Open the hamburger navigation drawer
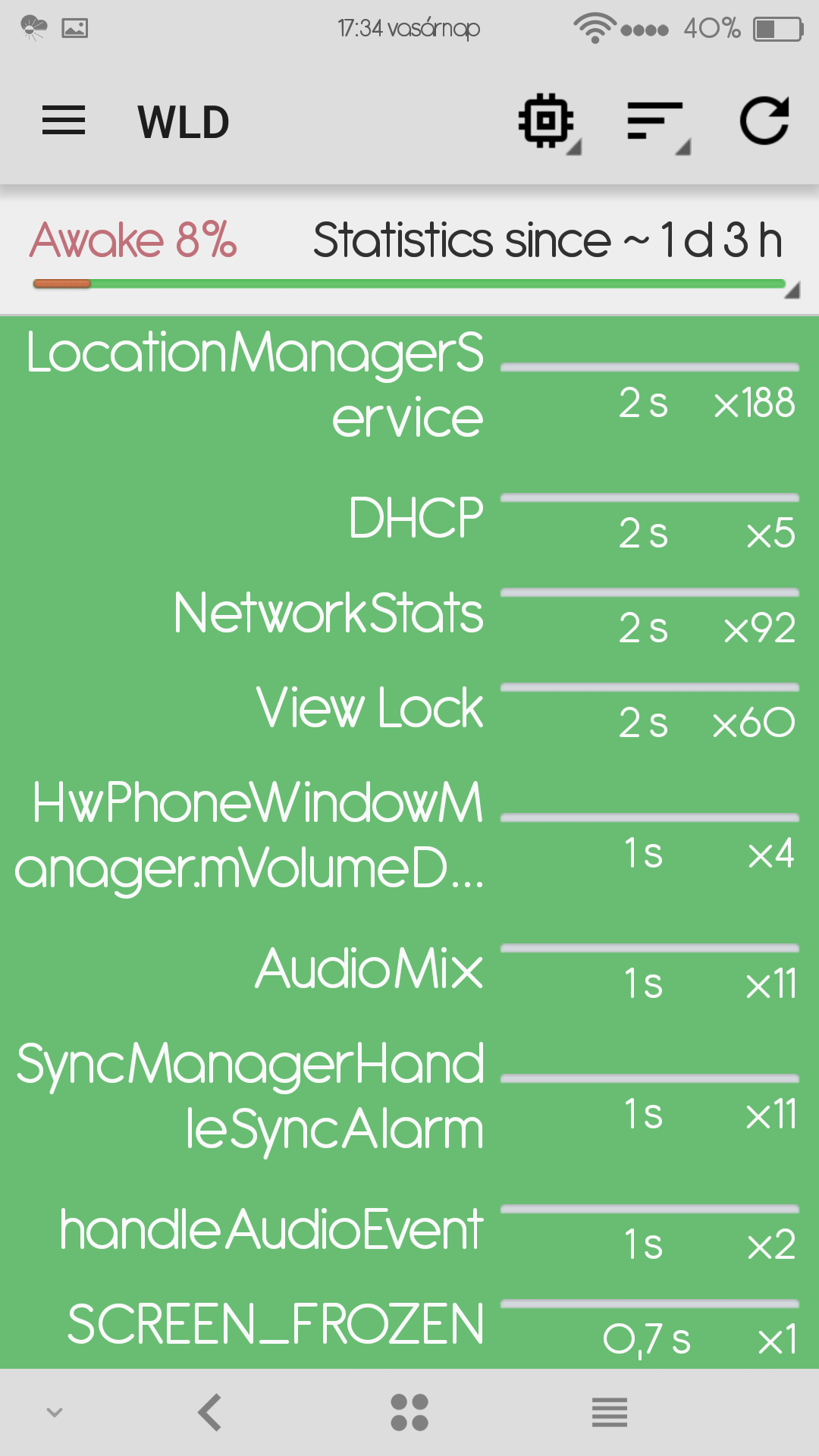The image size is (819, 1456). [x=64, y=121]
